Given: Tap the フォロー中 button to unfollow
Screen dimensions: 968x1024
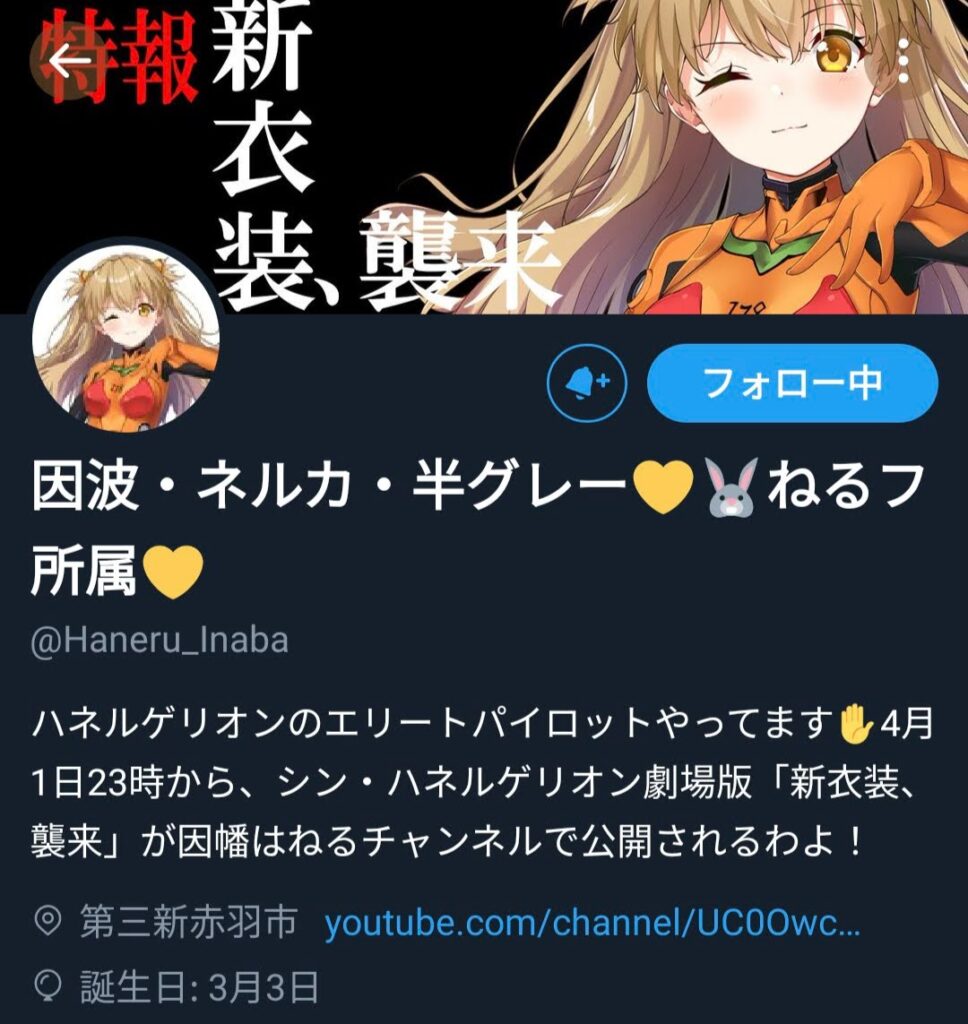Looking at the screenshot, I should pyautogui.click(x=792, y=382).
